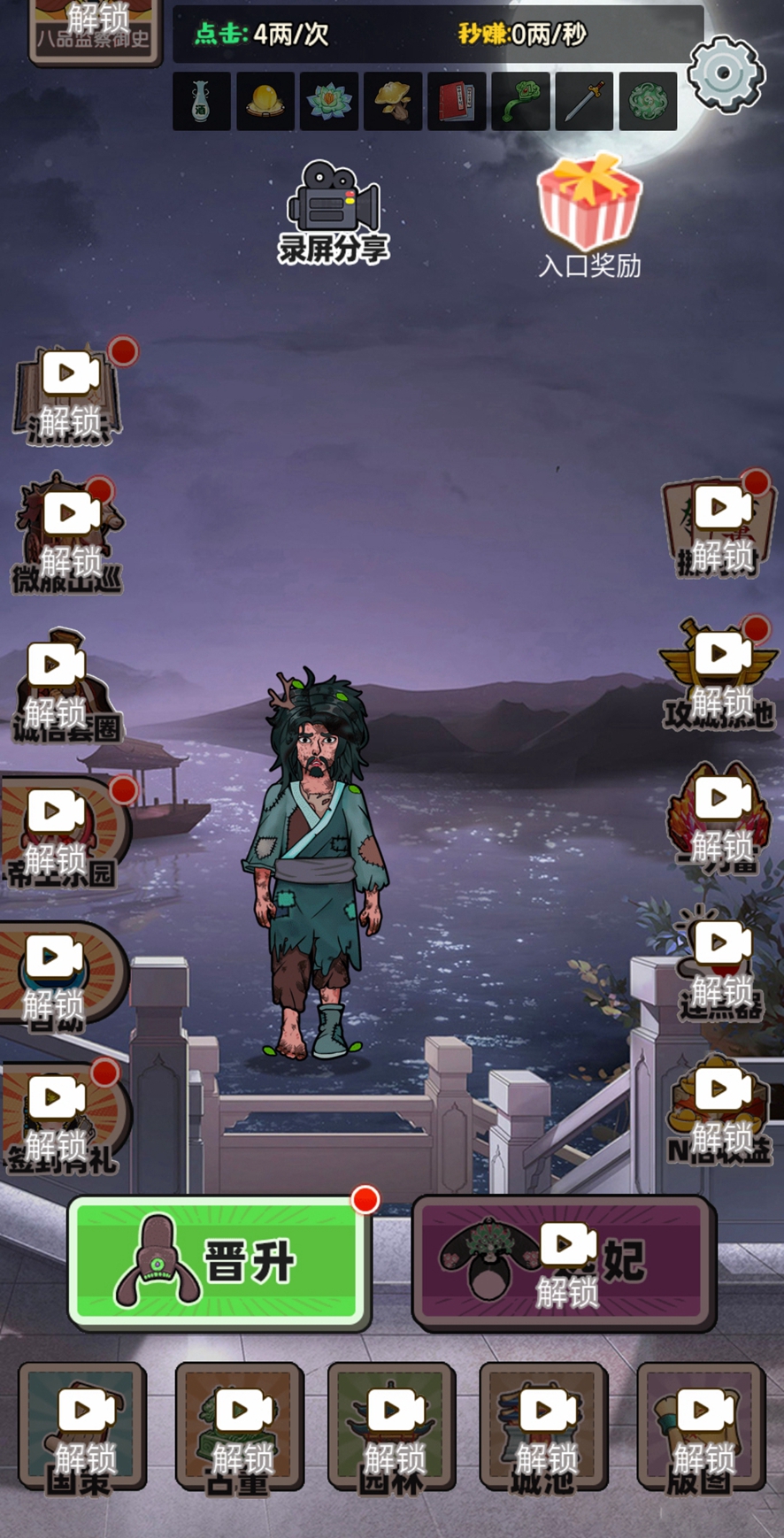The height and width of the screenshot is (1538, 784).
Task: Unlock 连点器 auto-clicker
Action: 720,966
